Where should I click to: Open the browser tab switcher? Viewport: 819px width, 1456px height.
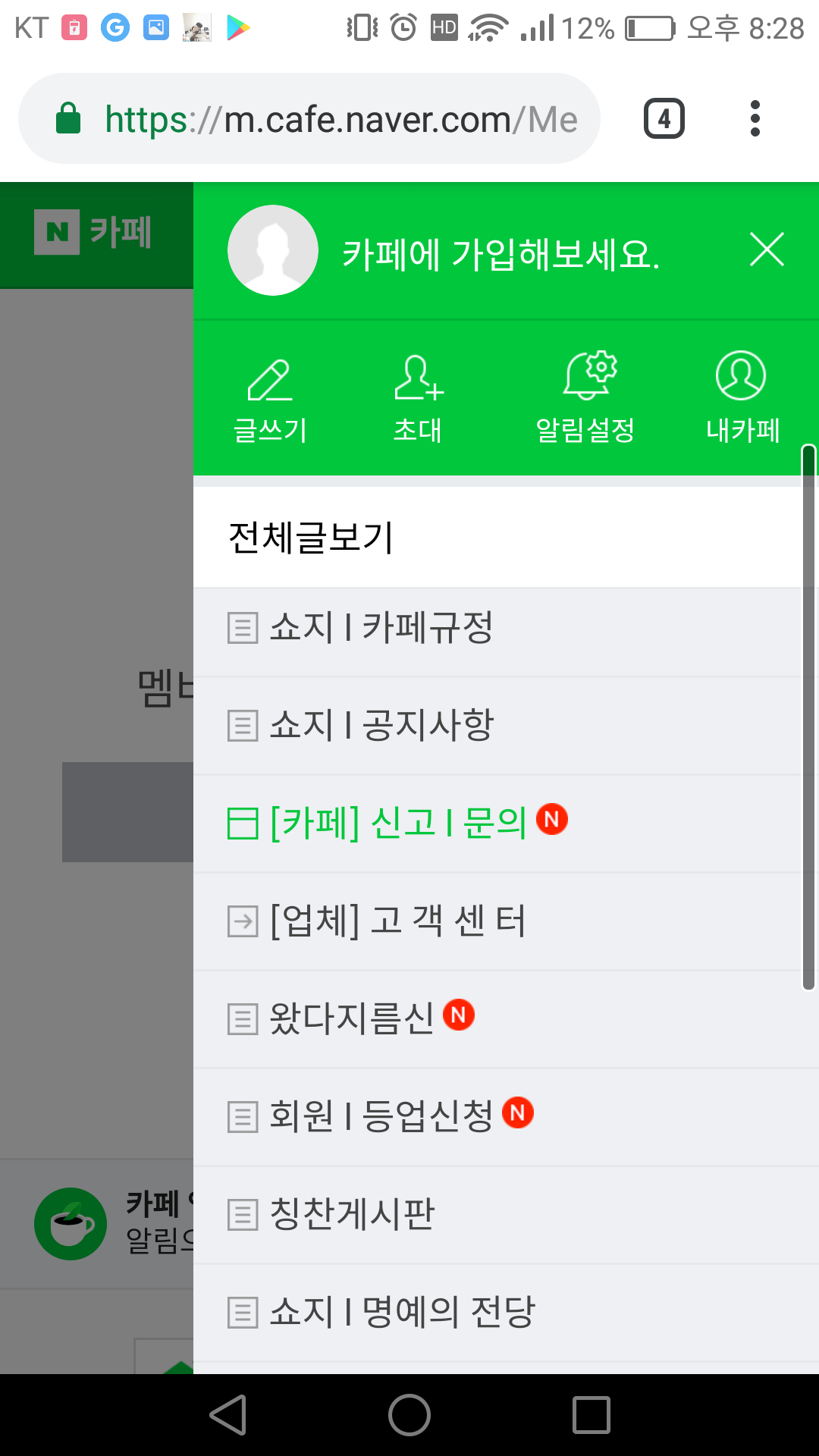click(664, 119)
